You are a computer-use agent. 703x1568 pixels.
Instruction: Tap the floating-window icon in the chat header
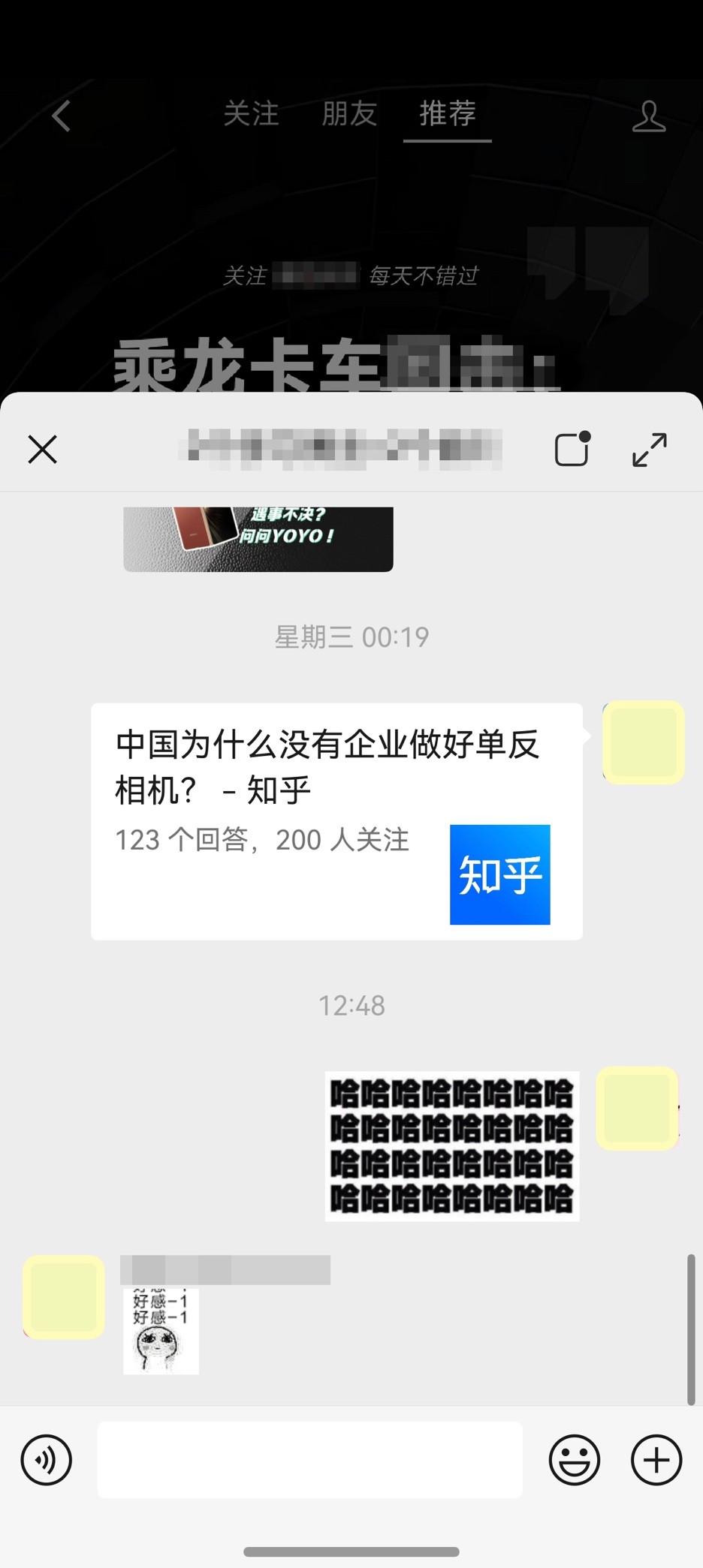point(572,448)
